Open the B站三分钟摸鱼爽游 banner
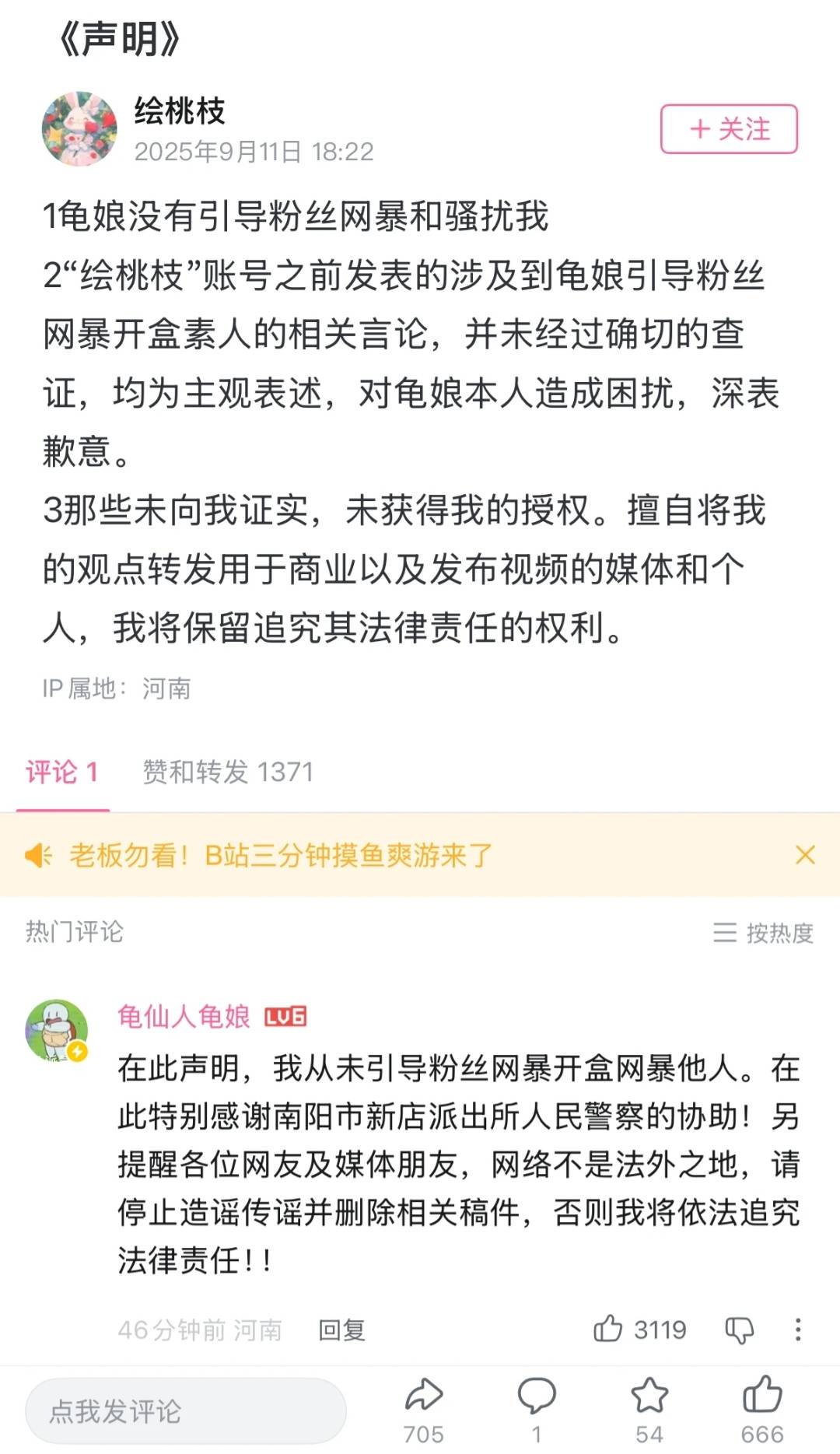The height and width of the screenshot is (1454, 840). 280,856
